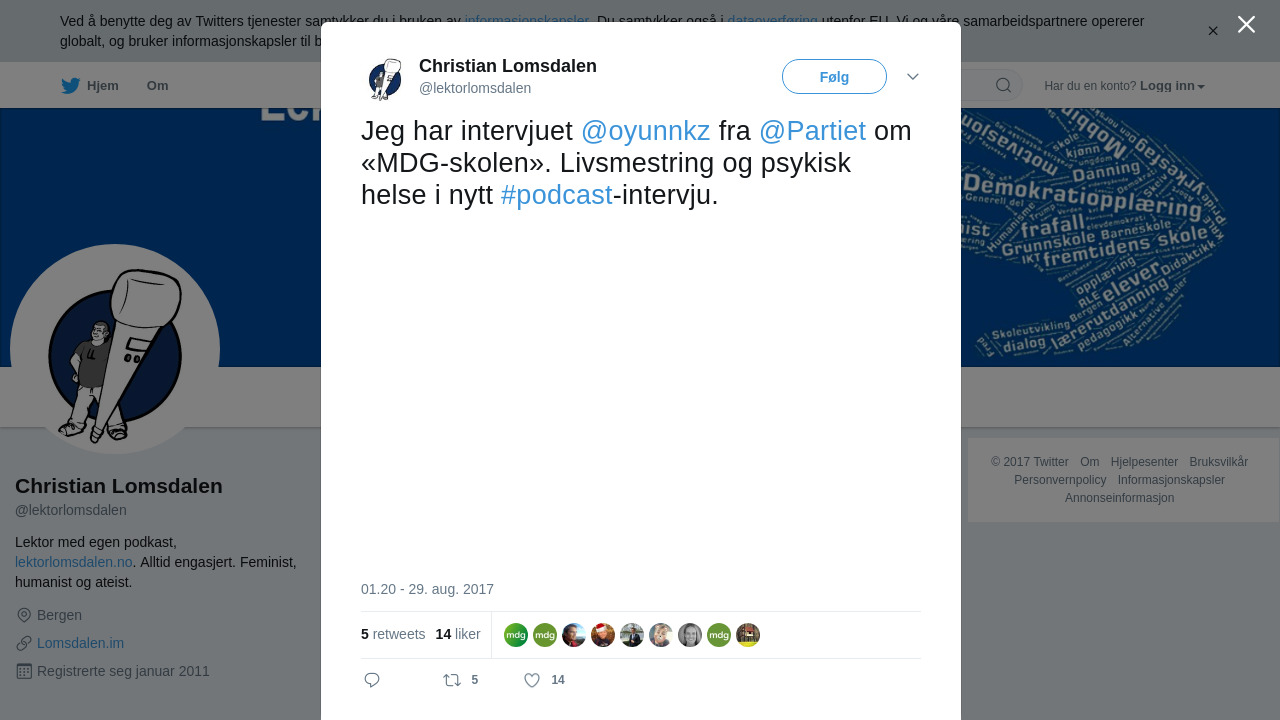Open the #podcast hashtag
The image size is (1280, 720).
click(x=556, y=195)
